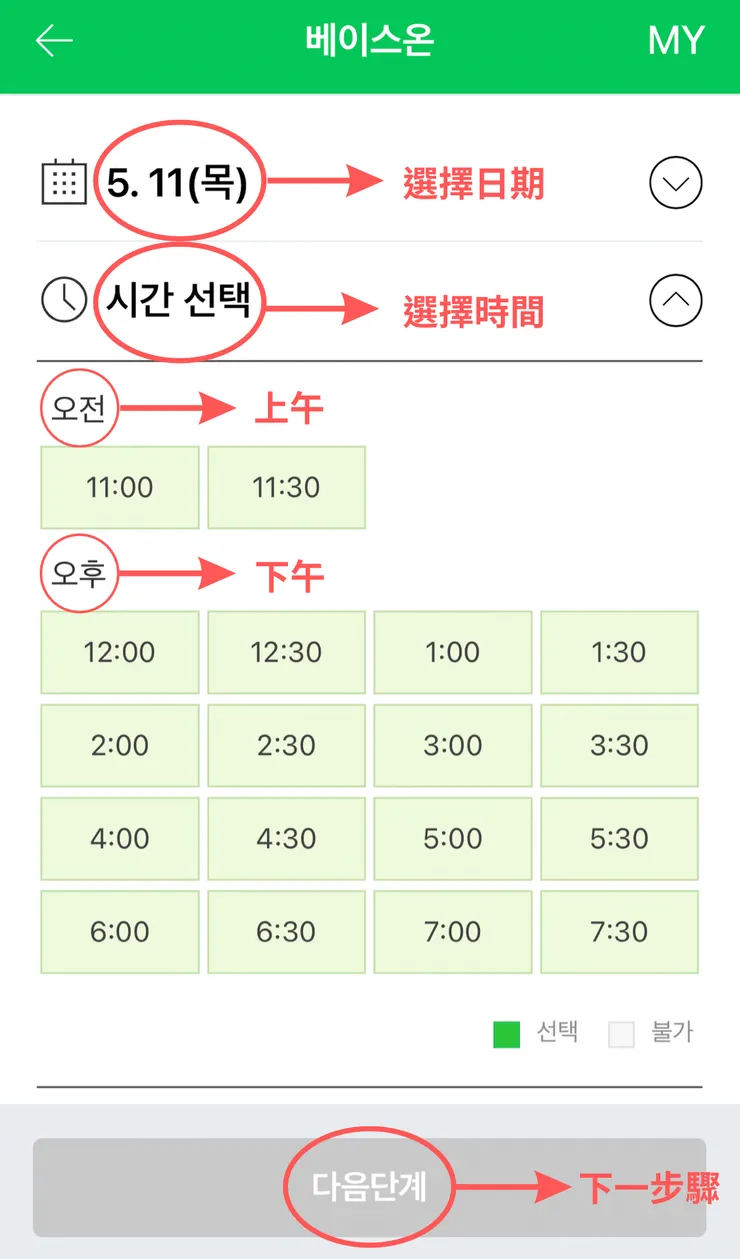This screenshot has height=1259, width=740.
Task: Click the green legend swatch for 선택
Action: (508, 1034)
